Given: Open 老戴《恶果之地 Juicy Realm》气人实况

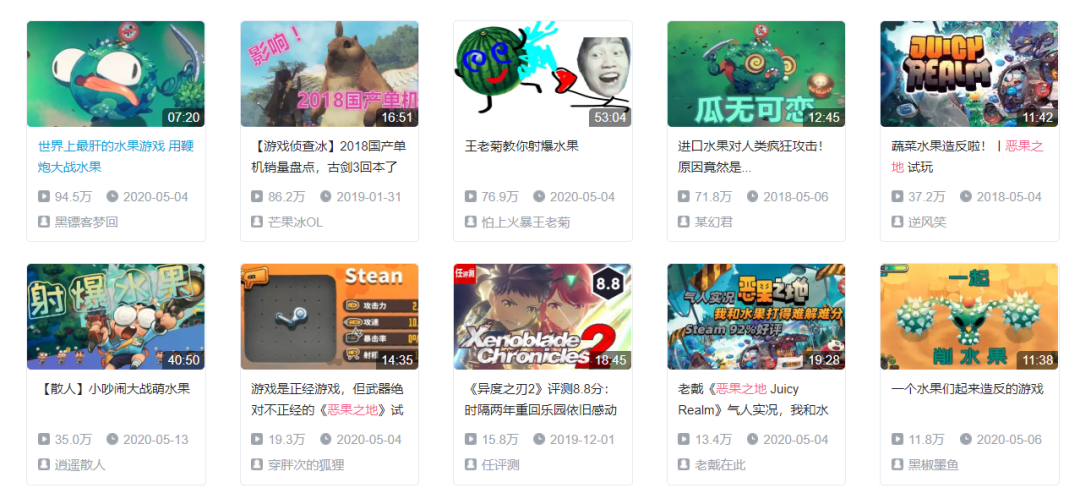Looking at the screenshot, I should coord(755,316).
